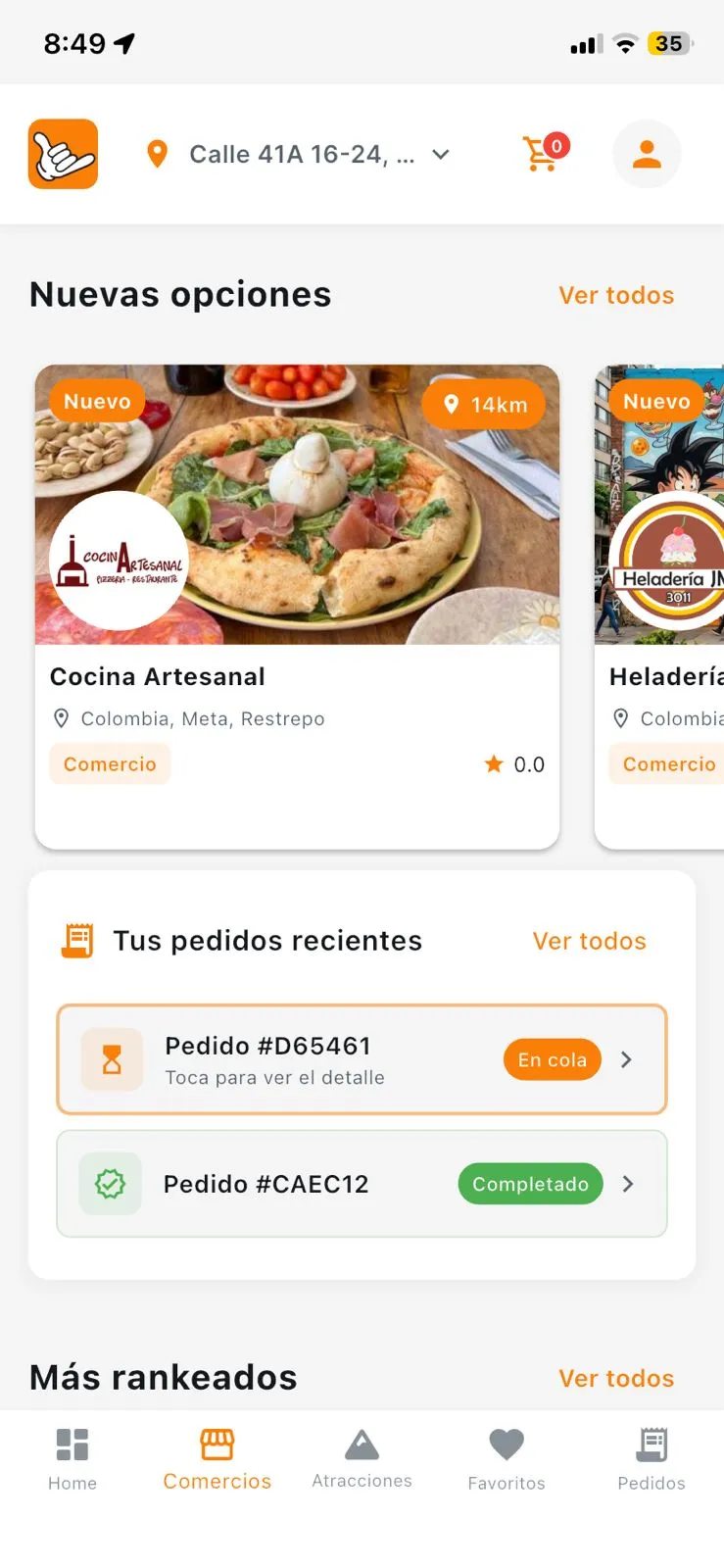Switch to the Atracciones tab
The image size is (724, 1568).
(362, 1455)
